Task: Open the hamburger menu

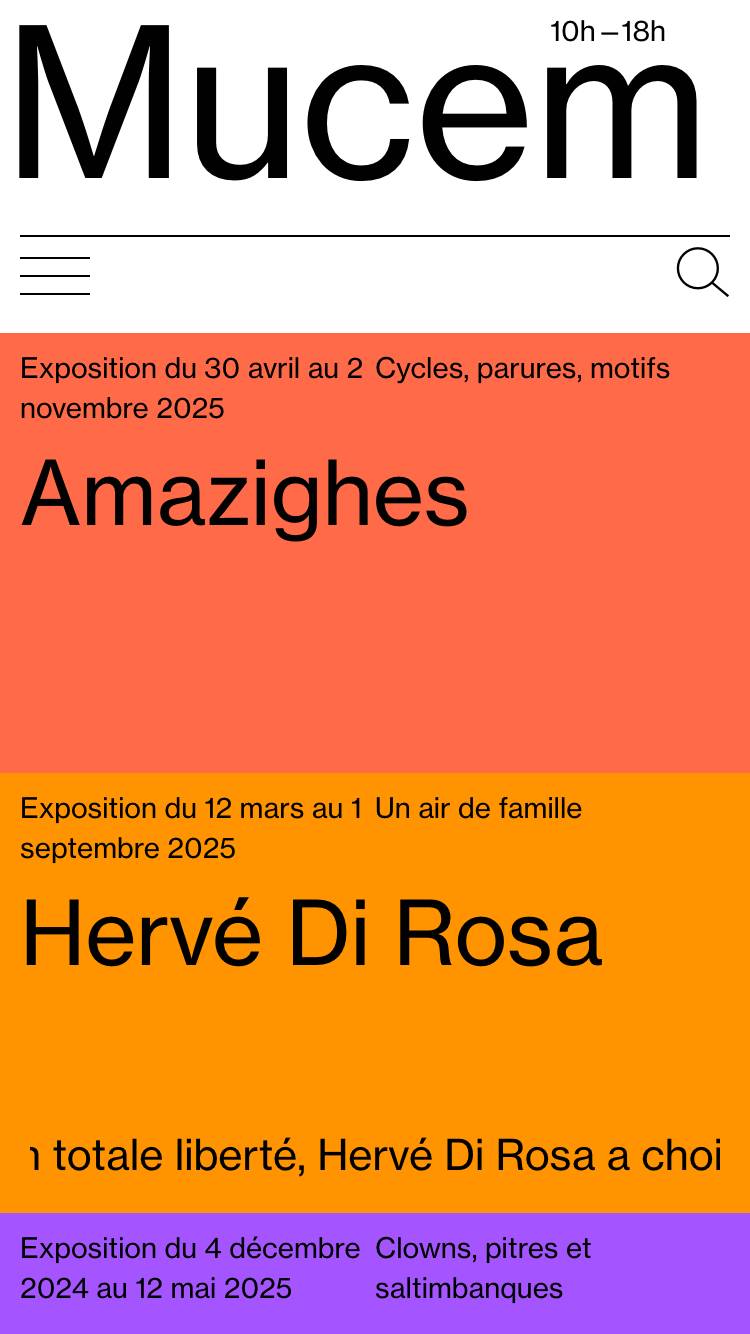Action: click(x=55, y=276)
